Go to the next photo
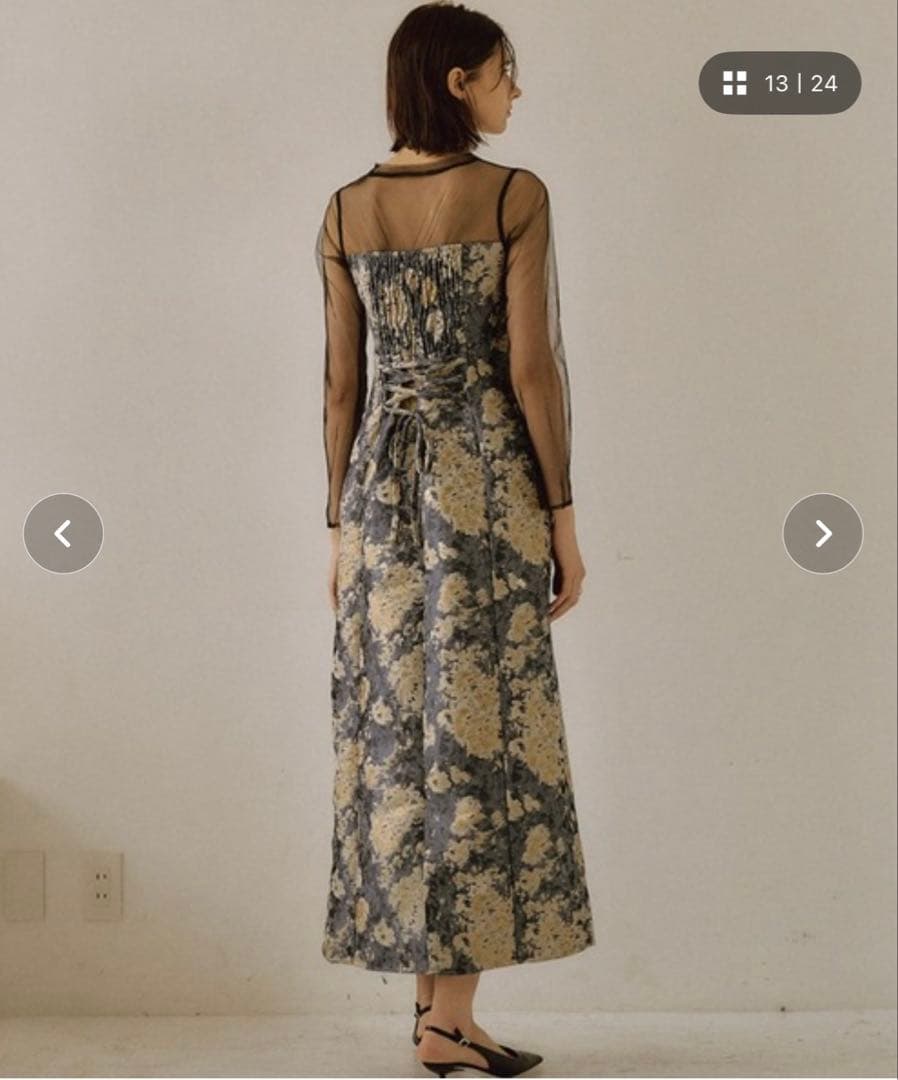This screenshot has width=898, height=1080. pos(822,534)
